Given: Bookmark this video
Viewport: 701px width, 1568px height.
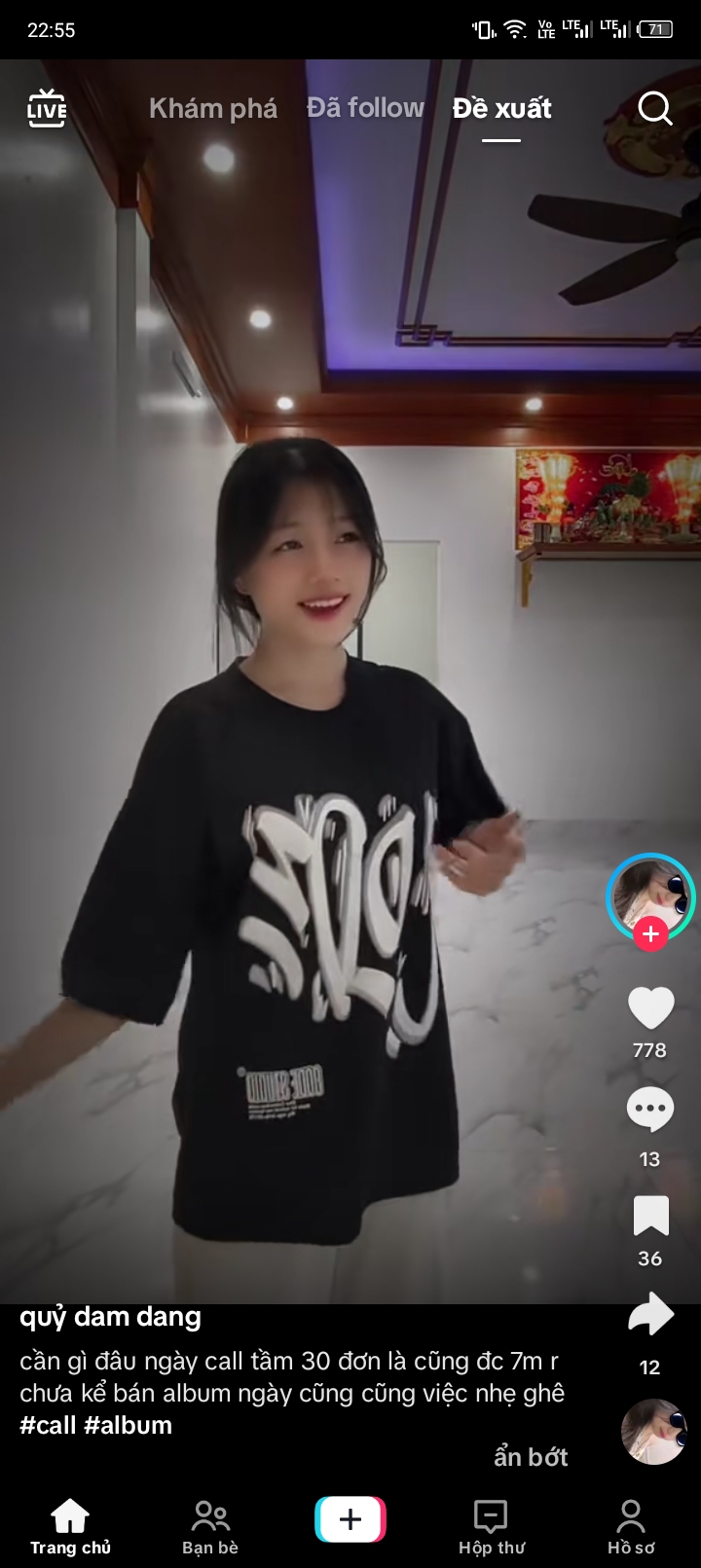Looking at the screenshot, I should point(650,1217).
